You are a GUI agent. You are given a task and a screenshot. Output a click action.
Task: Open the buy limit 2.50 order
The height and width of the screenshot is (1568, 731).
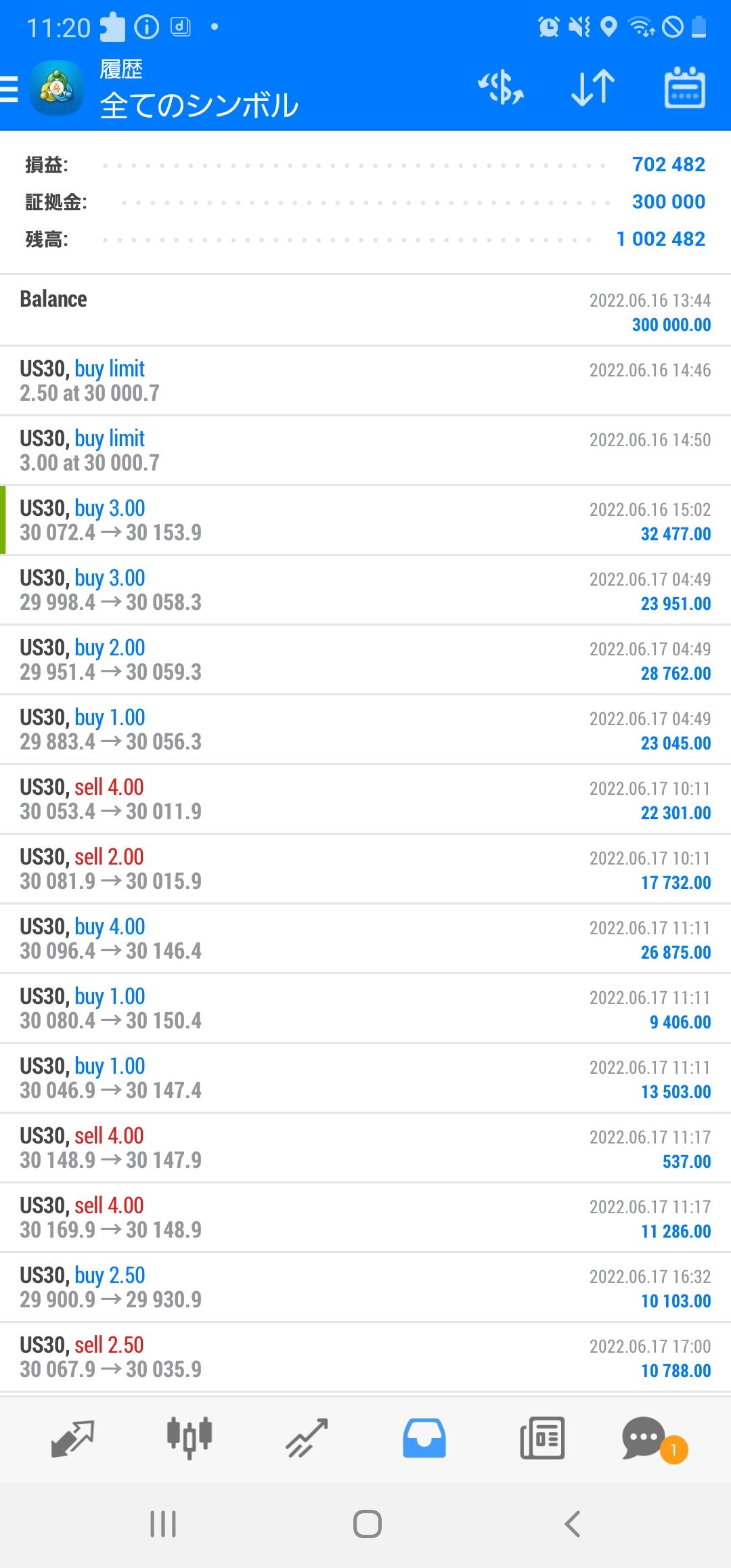pyautogui.click(x=365, y=381)
